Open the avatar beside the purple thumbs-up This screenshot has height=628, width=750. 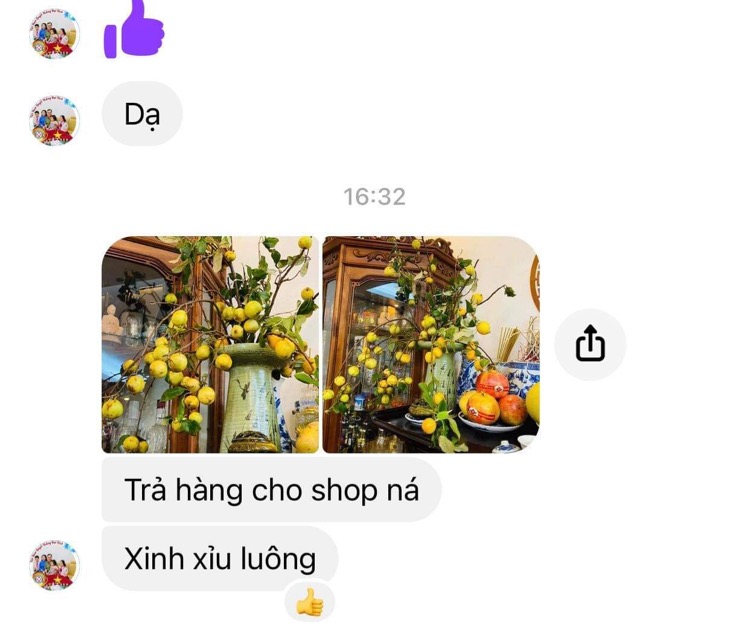pos(54,34)
